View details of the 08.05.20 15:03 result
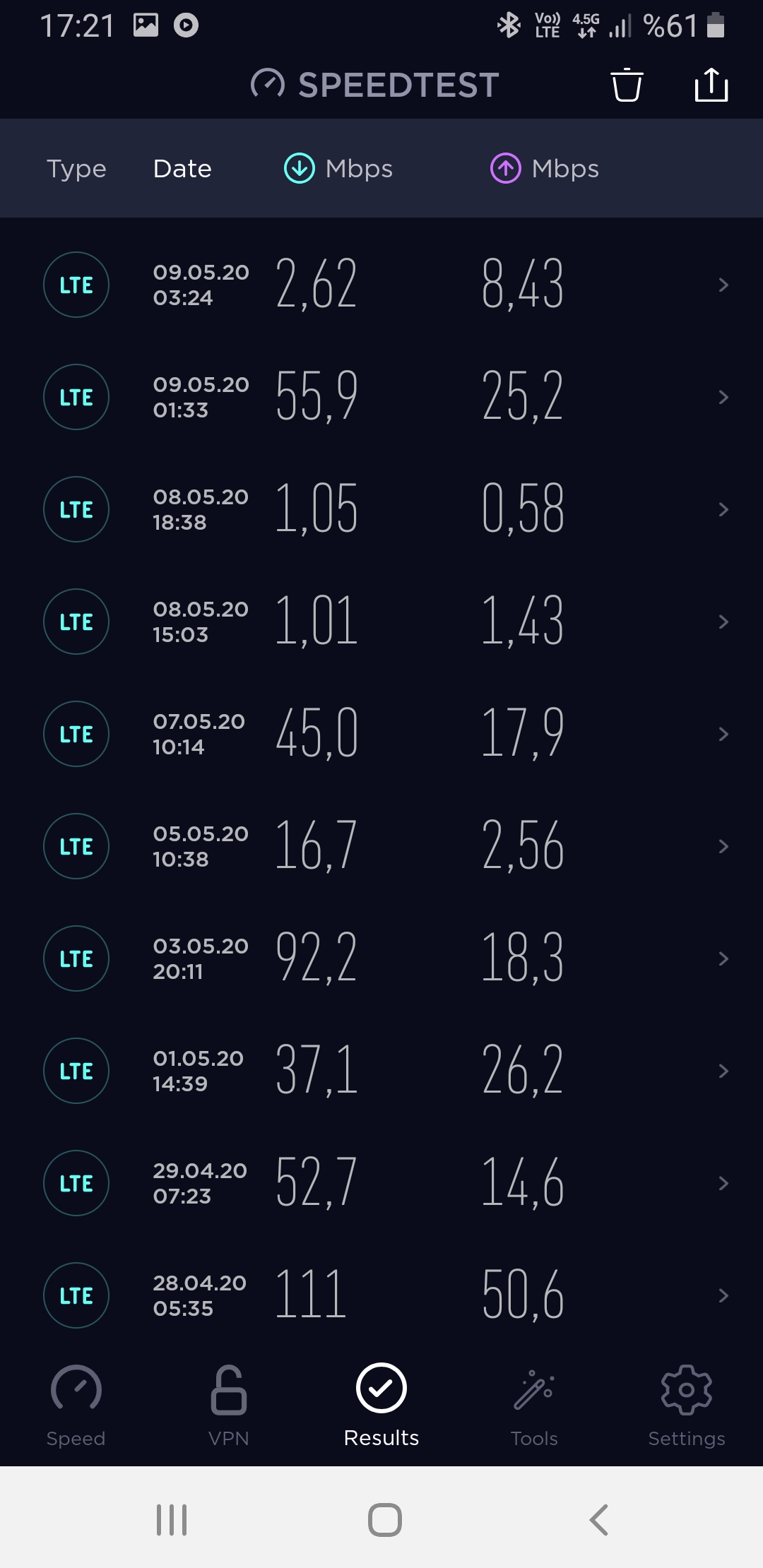 [381, 622]
